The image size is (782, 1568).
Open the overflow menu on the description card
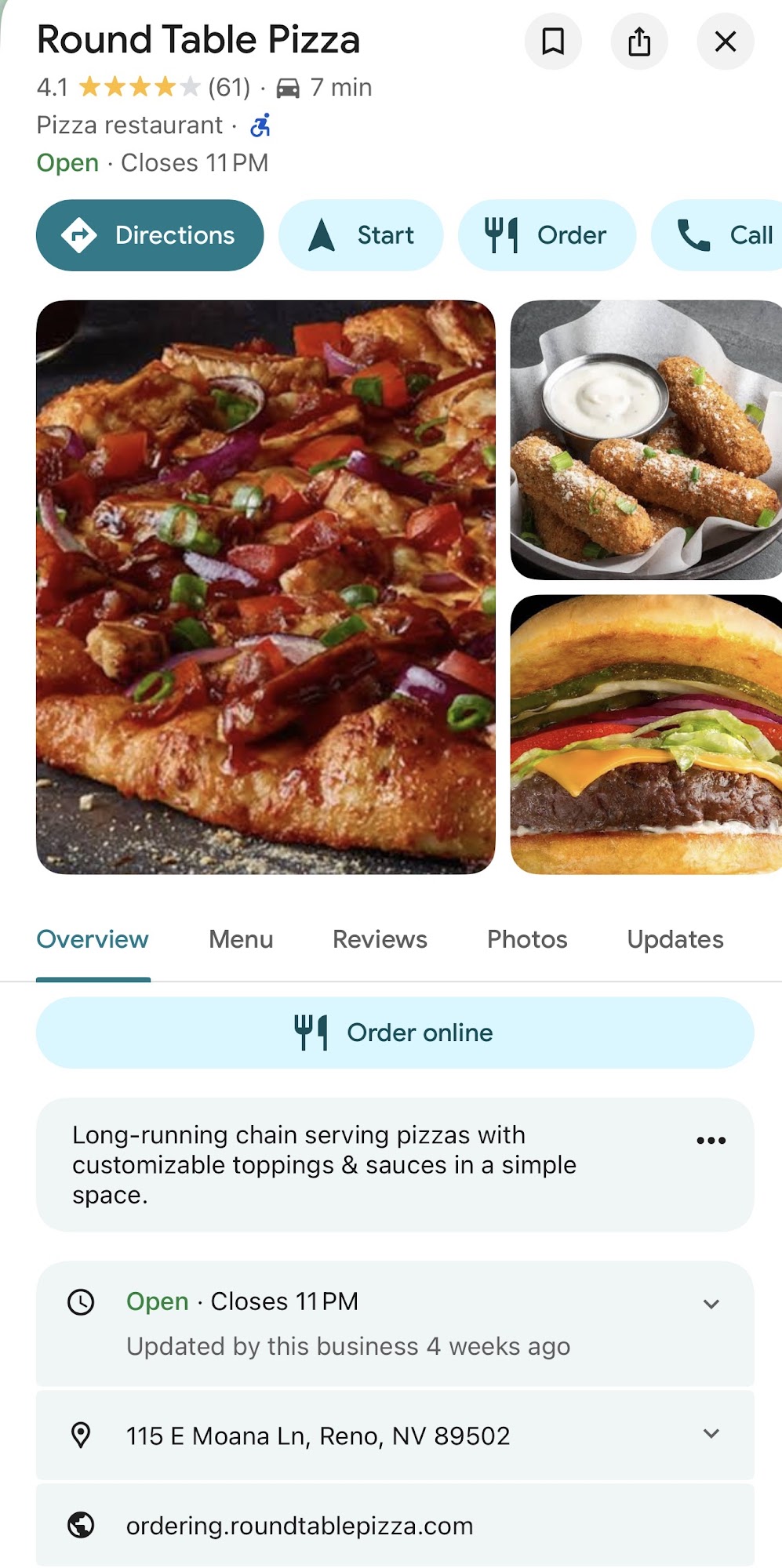tap(711, 1141)
